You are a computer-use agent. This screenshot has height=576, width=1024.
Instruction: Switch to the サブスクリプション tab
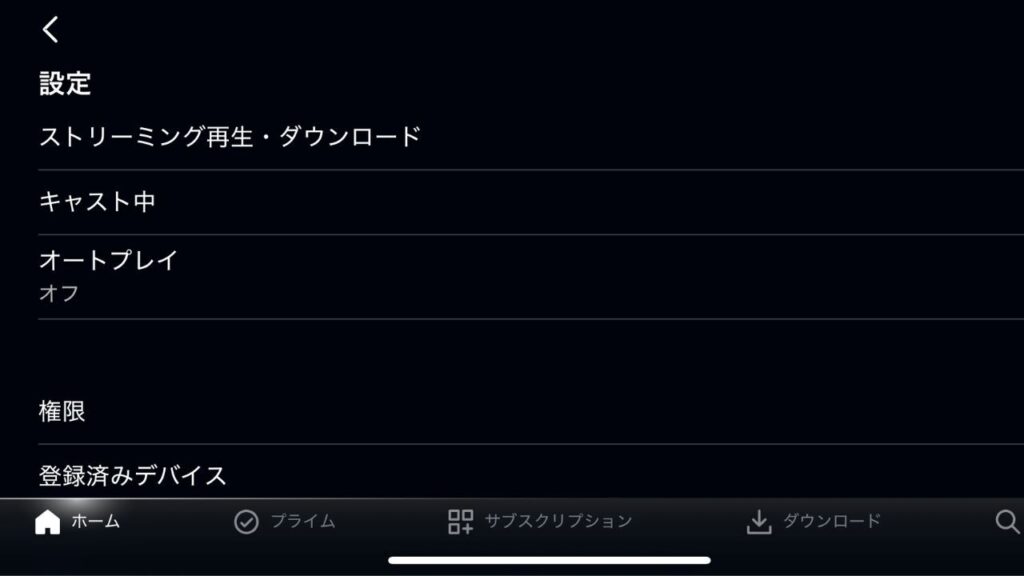point(540,522)
